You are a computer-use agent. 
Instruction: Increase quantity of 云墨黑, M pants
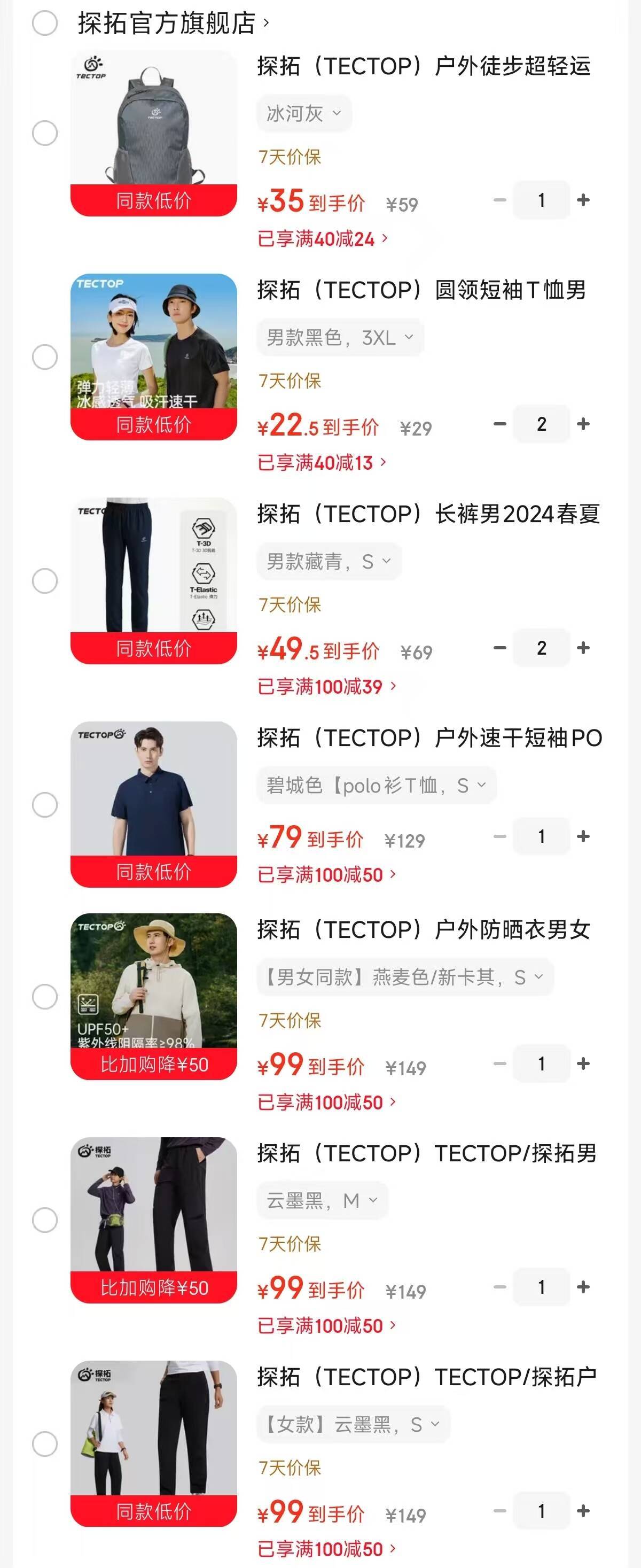(x=583, y=1287)
